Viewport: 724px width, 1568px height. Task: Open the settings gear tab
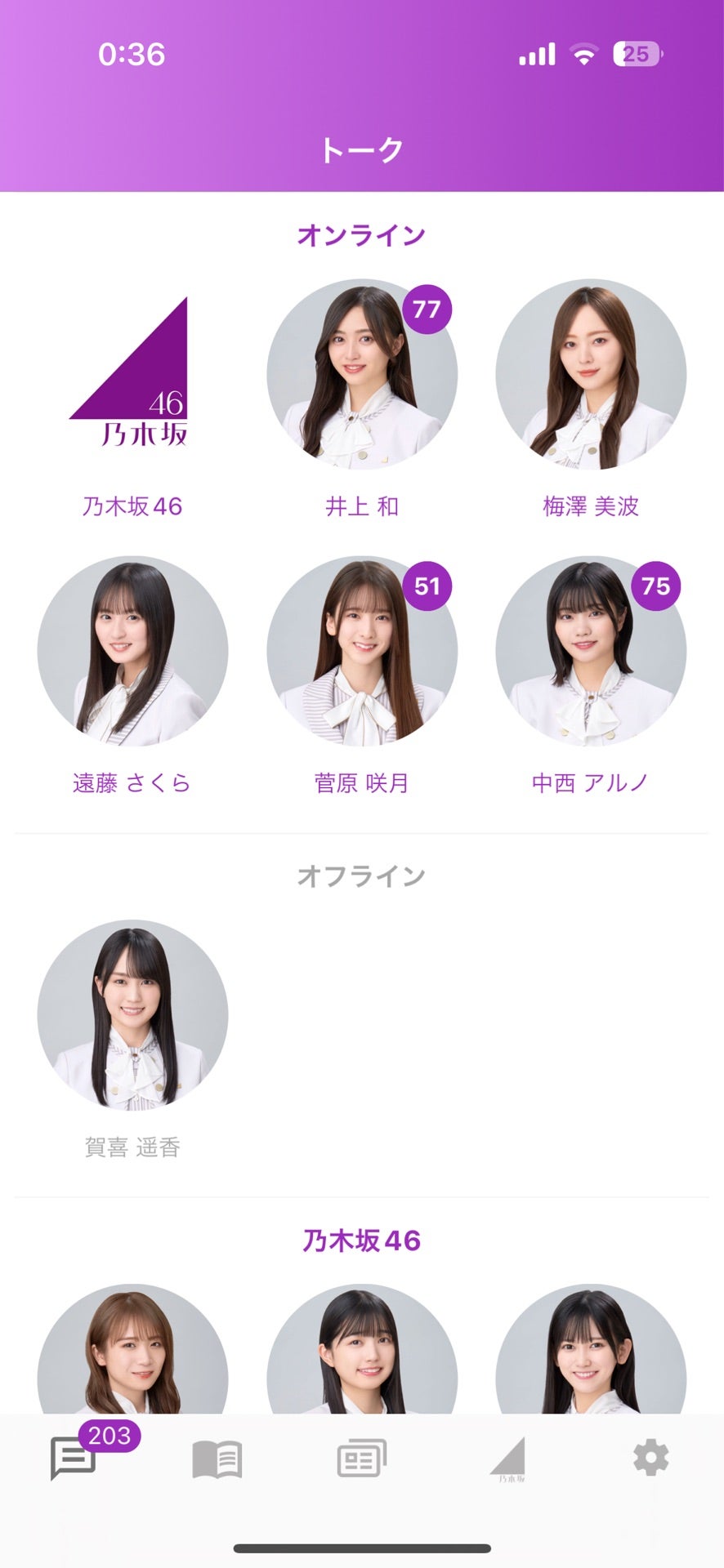[x=650, y=1459]
